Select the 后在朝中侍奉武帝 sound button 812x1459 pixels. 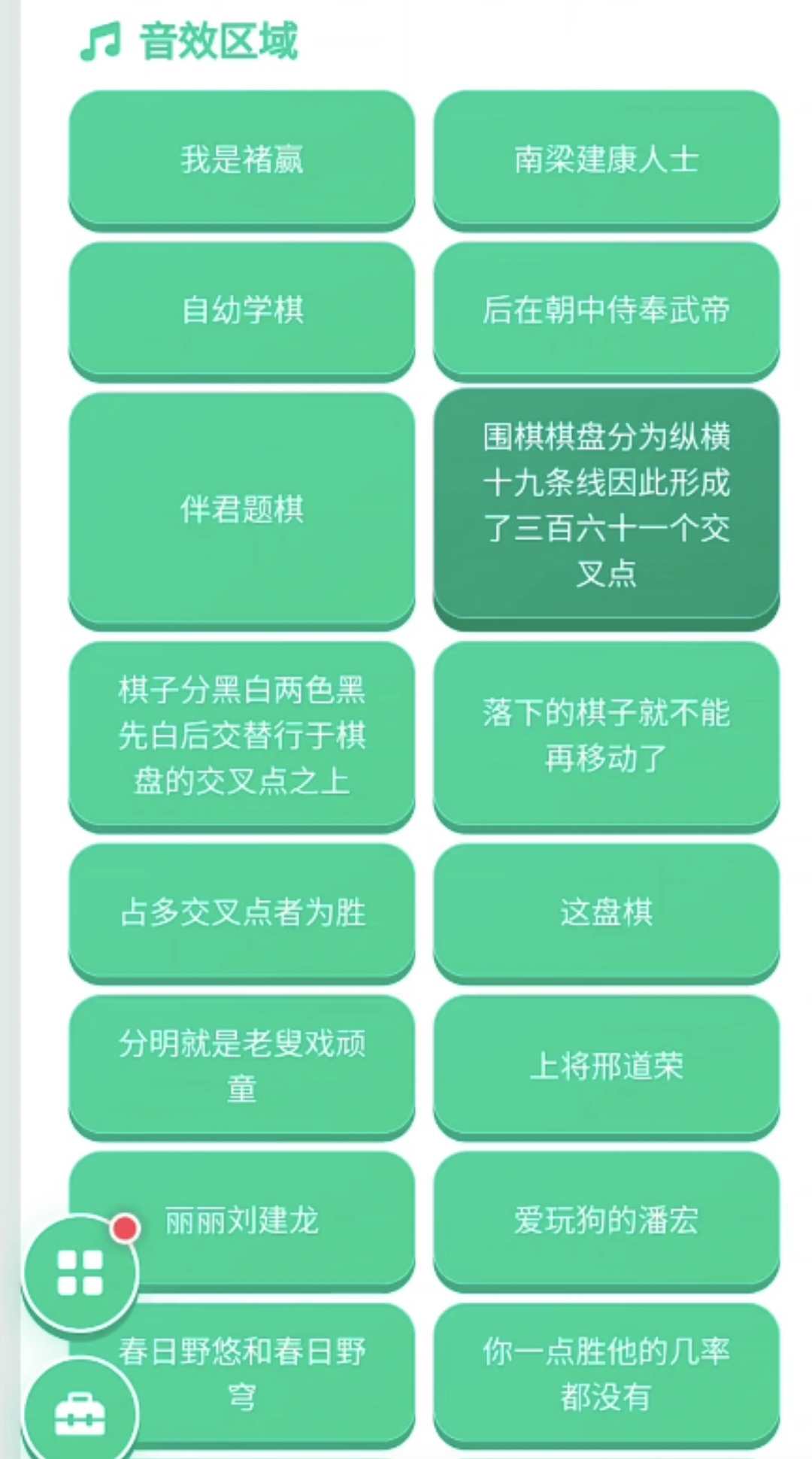[606, 310]
